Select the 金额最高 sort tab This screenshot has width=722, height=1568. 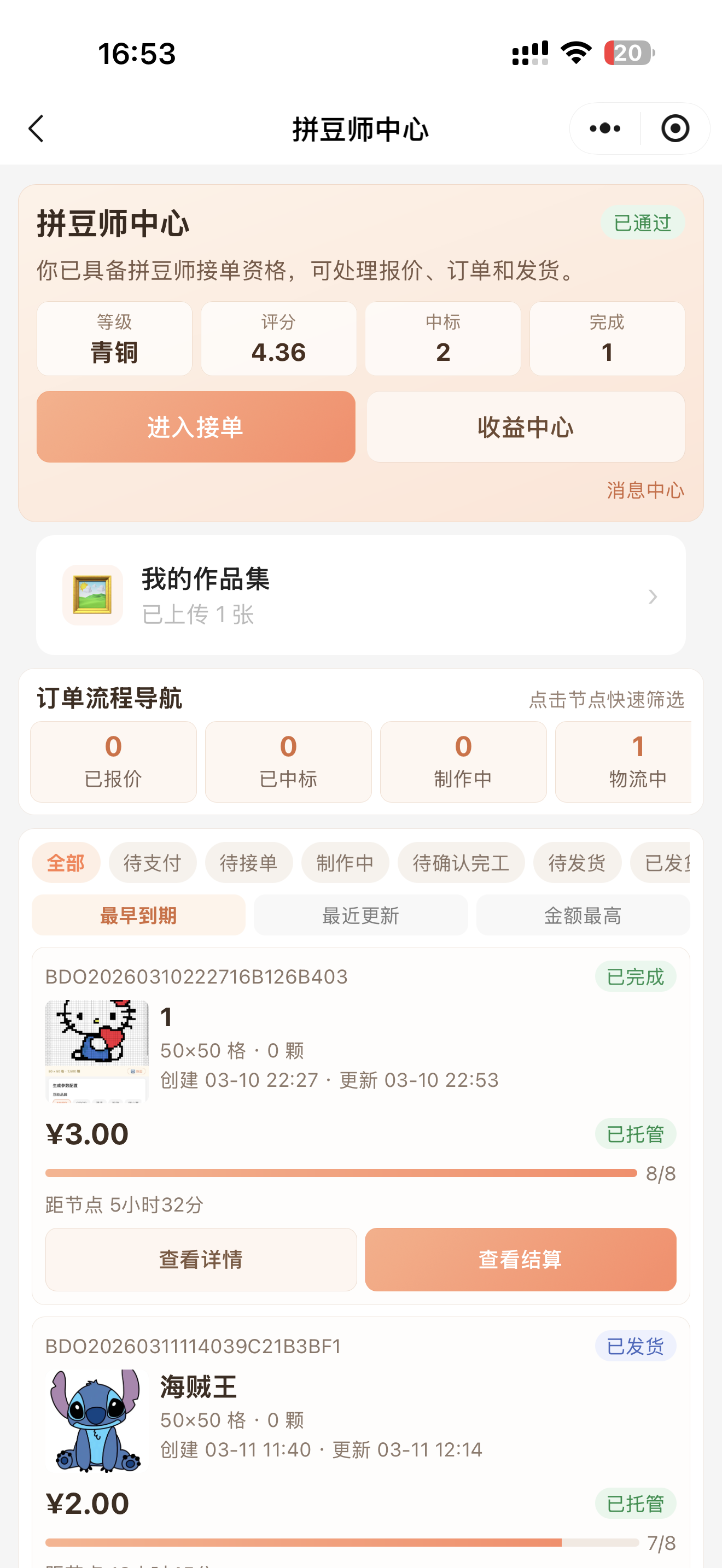[x=583, y=915]
